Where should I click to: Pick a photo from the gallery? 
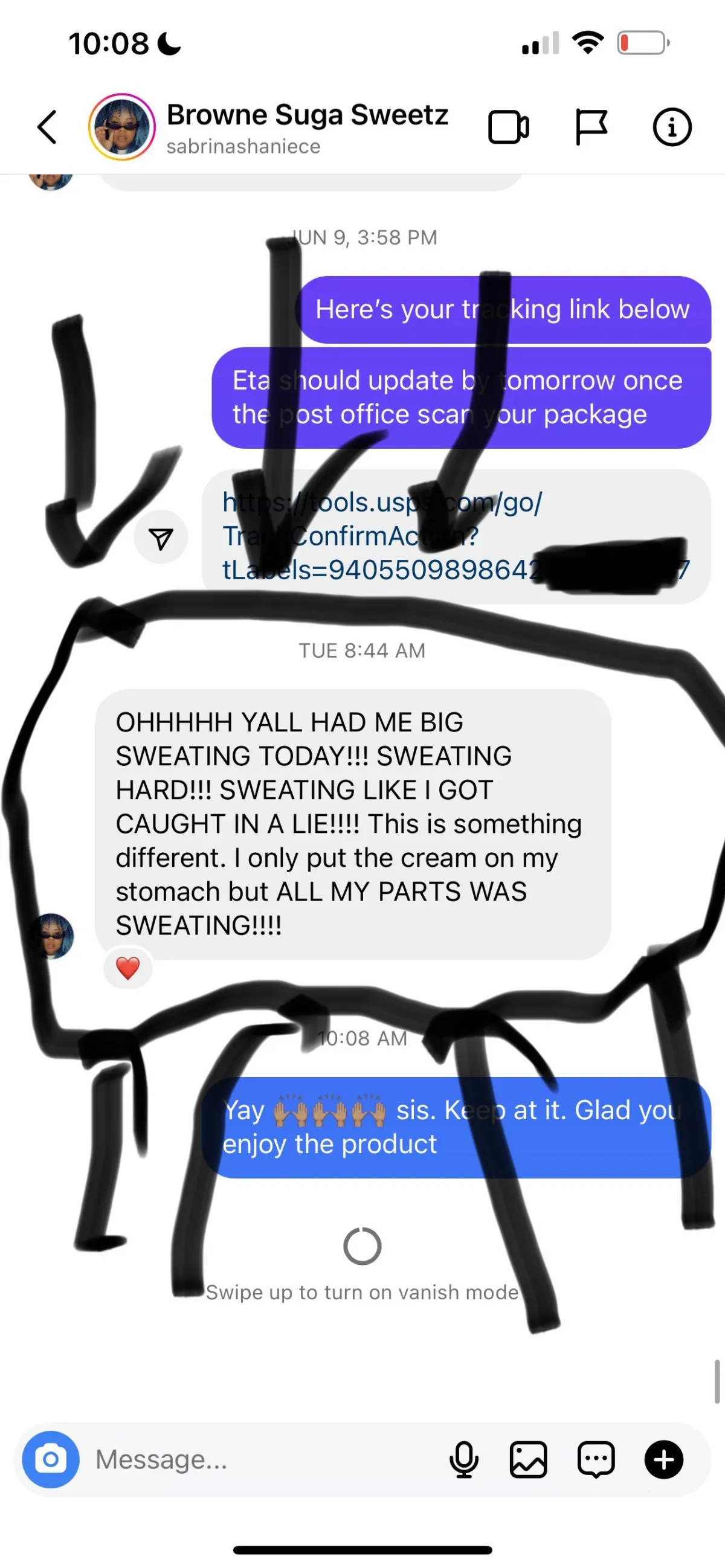coord(528,1460)
